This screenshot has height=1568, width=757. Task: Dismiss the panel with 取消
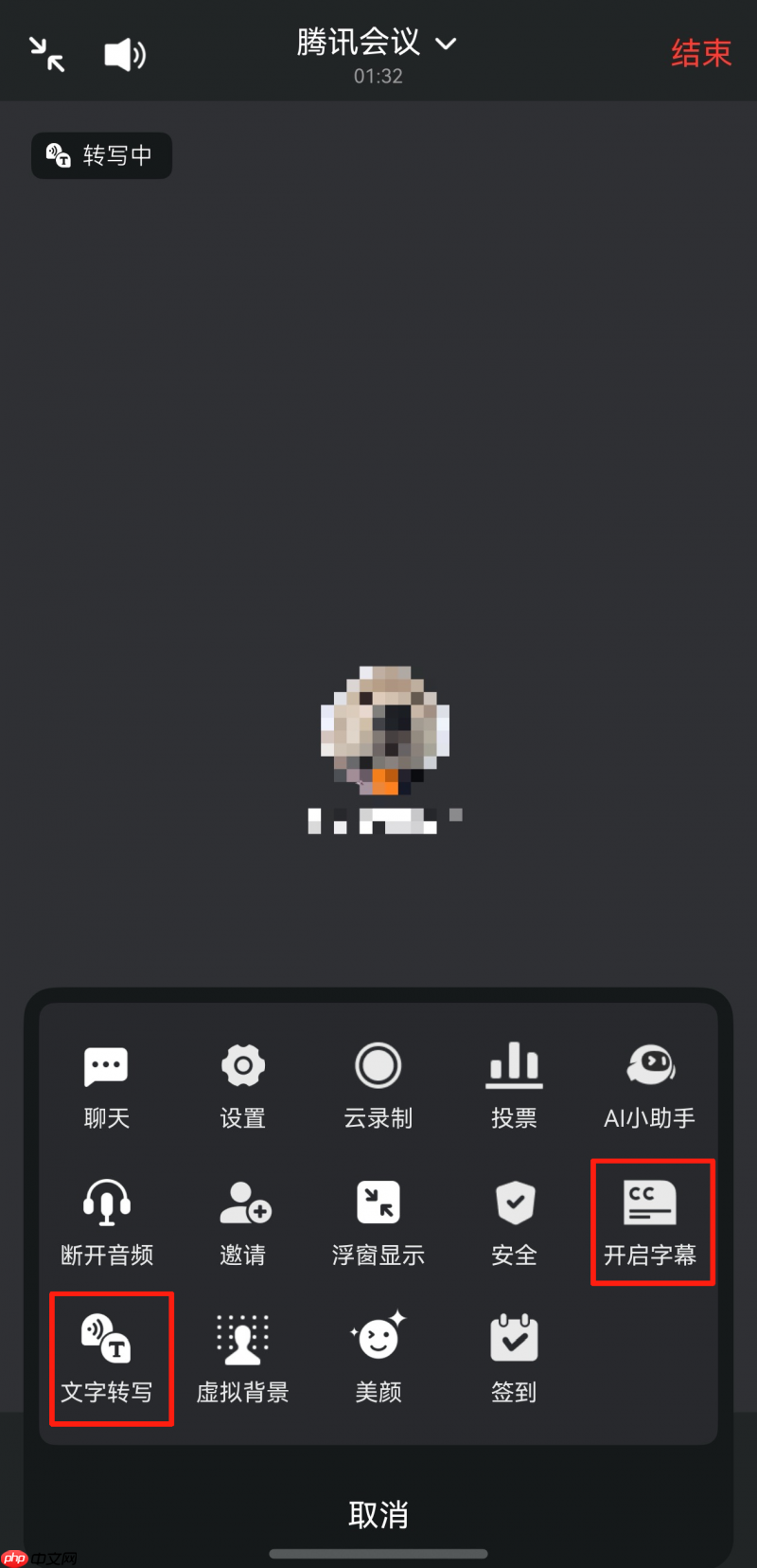[378, 1514]
